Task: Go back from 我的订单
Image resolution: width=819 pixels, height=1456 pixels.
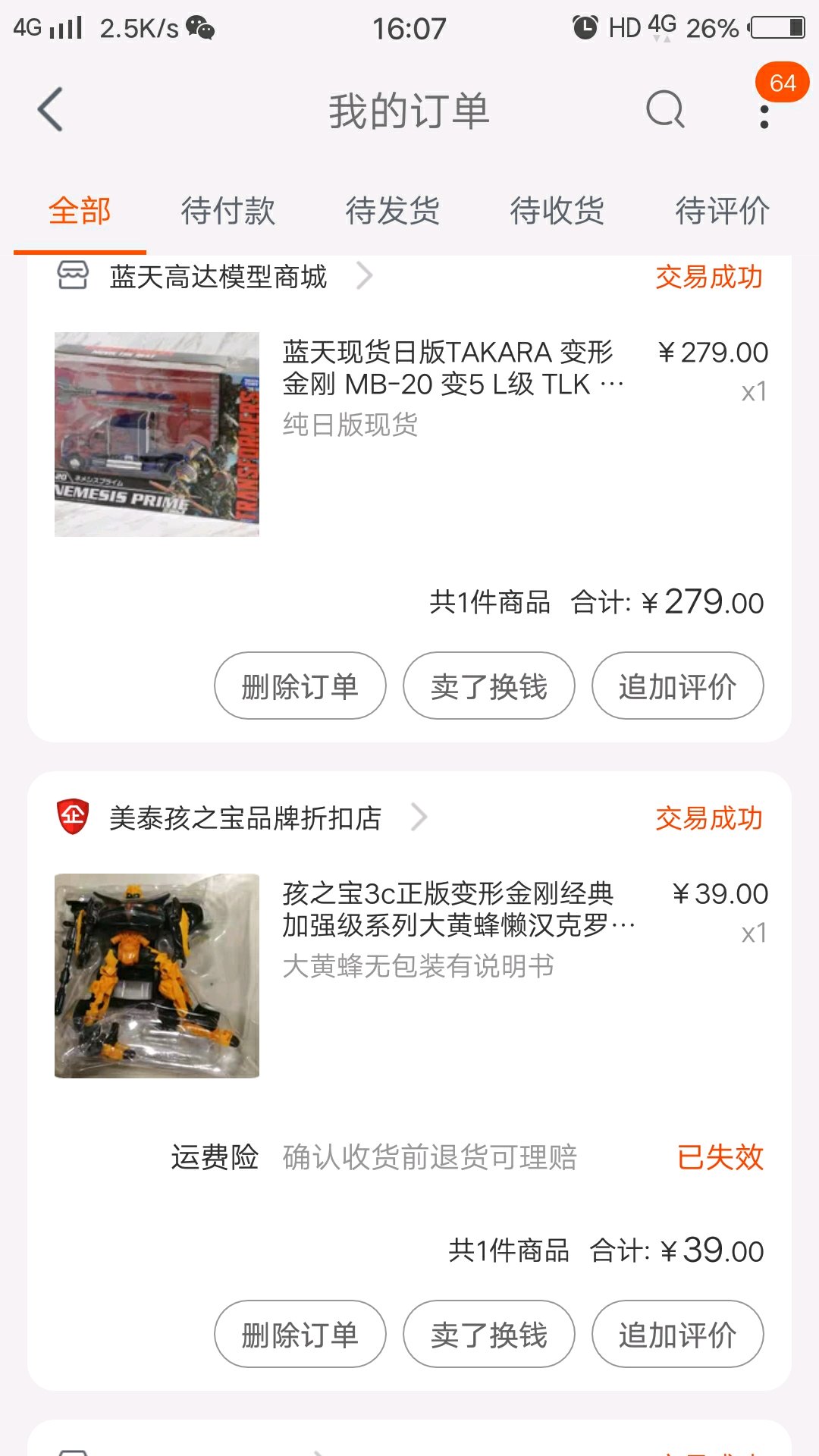Action: tap(51, 110)
